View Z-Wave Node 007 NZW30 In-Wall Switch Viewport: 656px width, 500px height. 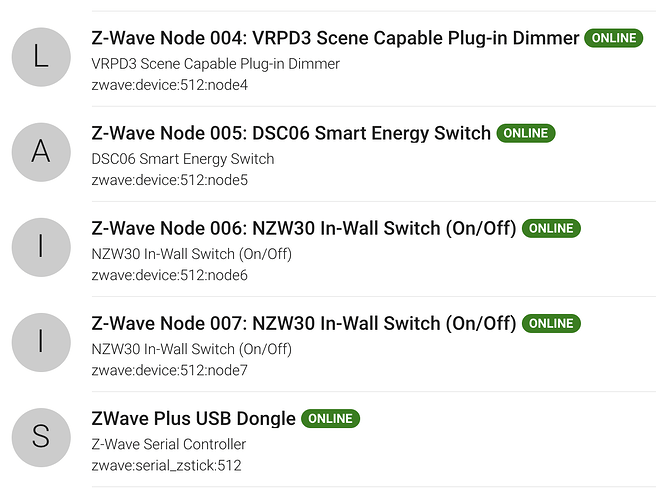point(303,324)
